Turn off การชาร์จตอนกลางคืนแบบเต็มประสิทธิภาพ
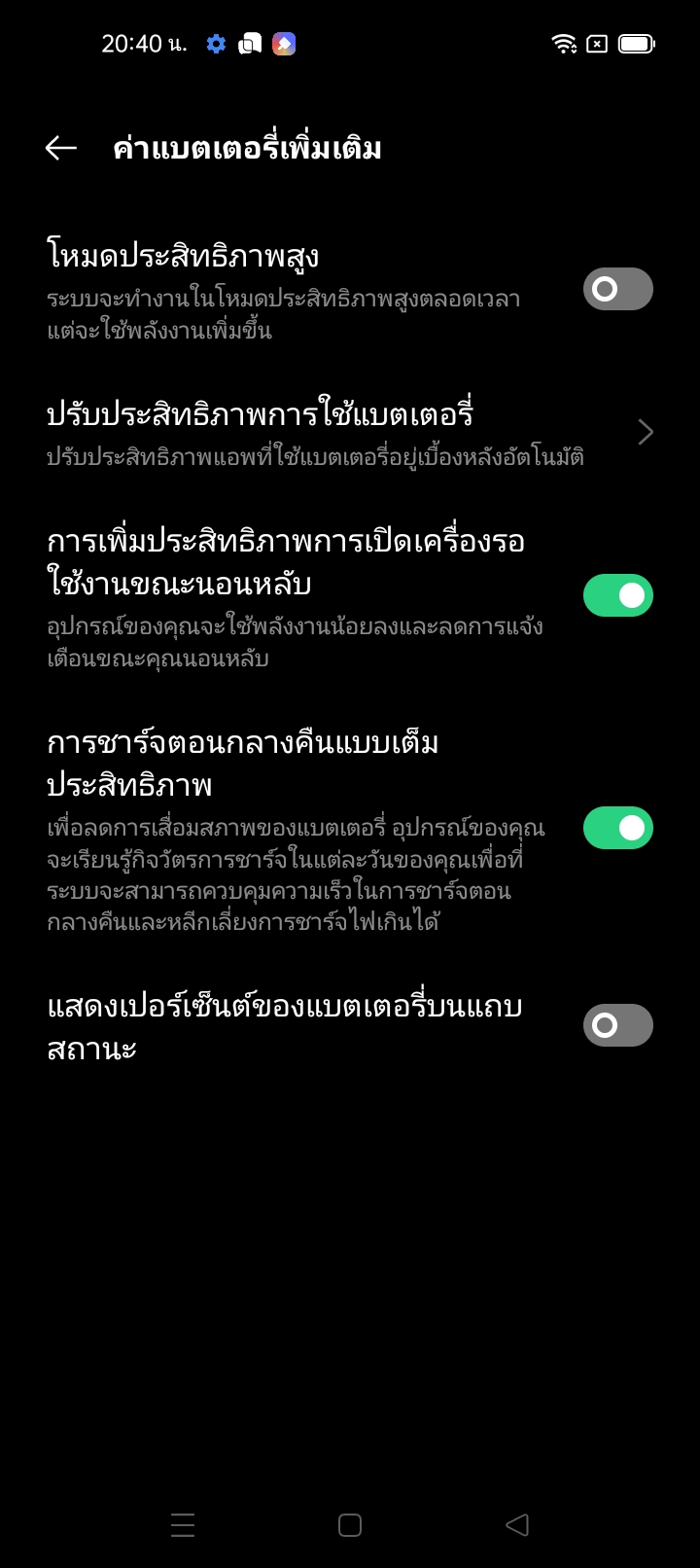The width and height of the screenshot is (700, 1568). pyautogui.click(x=617, y=828)
